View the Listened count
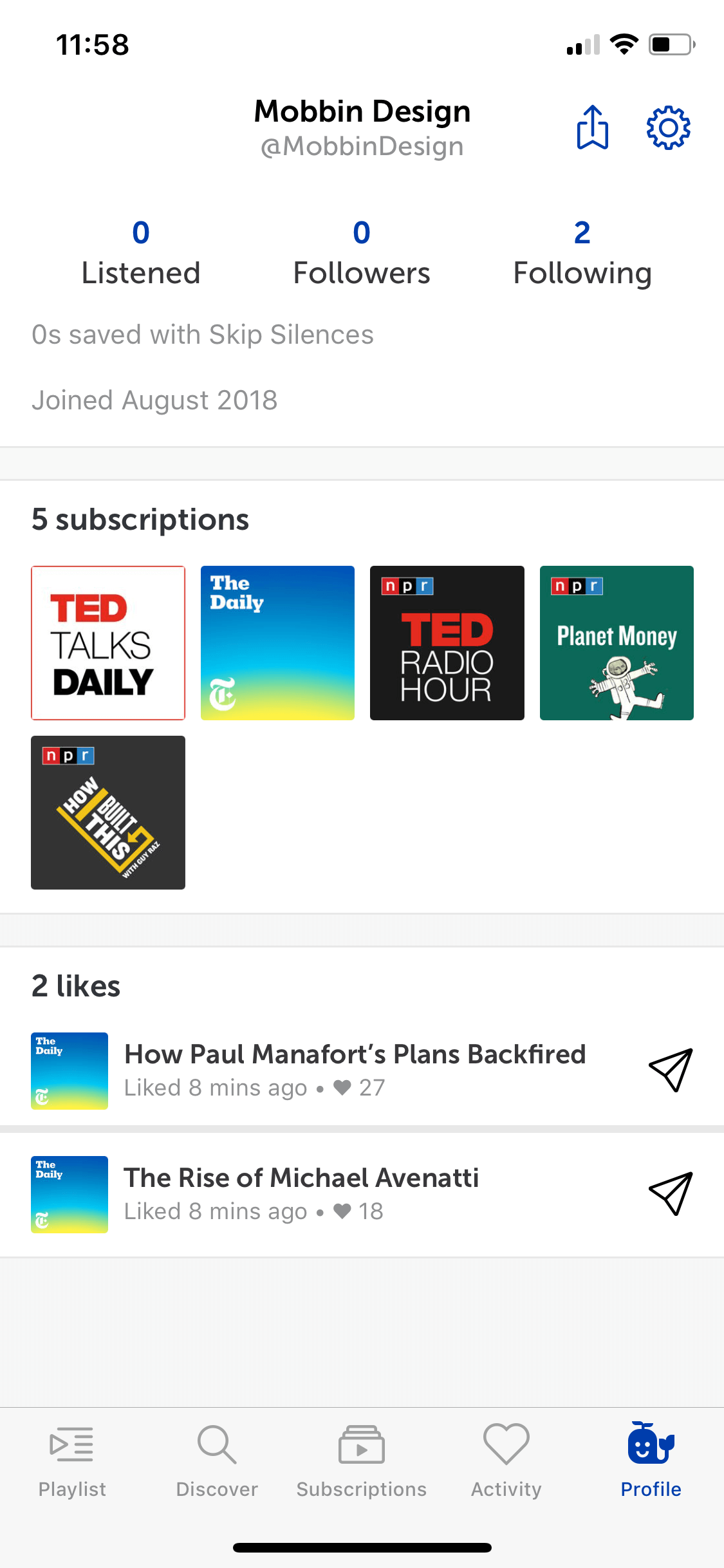Image resolution: width=724 pixels, height=1568 pixels. (141, 252)
